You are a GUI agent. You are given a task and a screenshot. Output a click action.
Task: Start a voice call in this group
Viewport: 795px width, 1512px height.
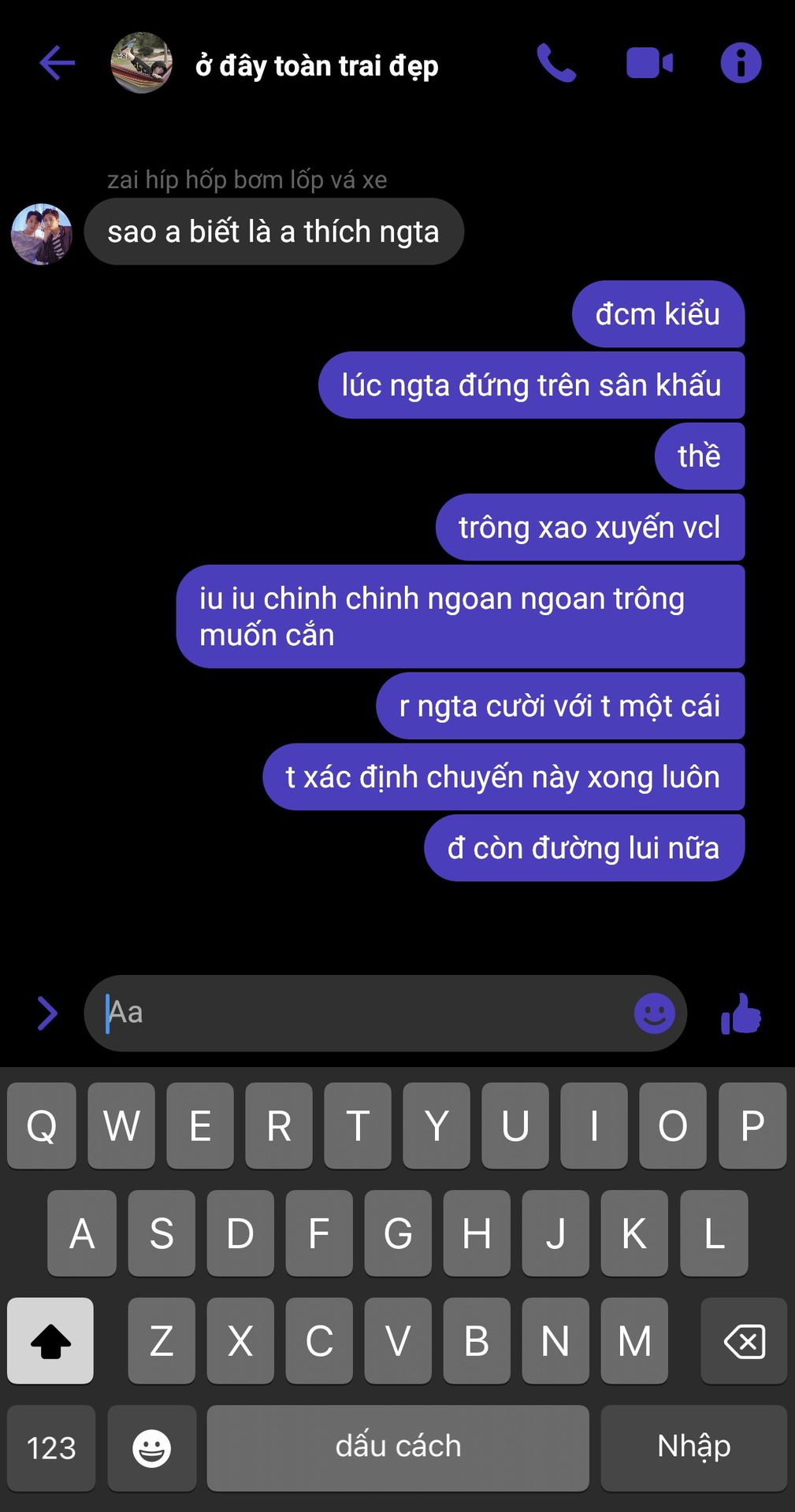(x=556, y=63)
